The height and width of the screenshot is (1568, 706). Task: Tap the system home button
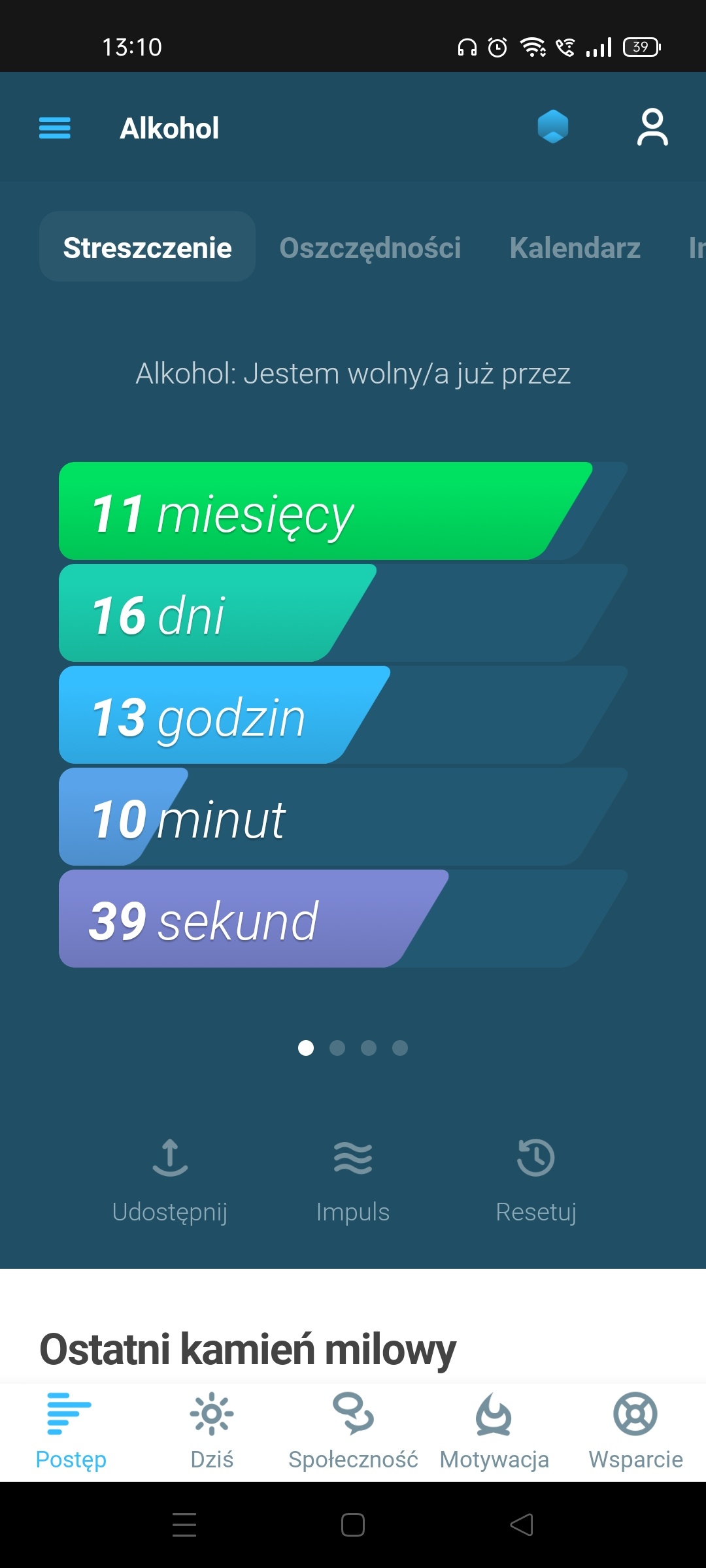pos(353,1525)
